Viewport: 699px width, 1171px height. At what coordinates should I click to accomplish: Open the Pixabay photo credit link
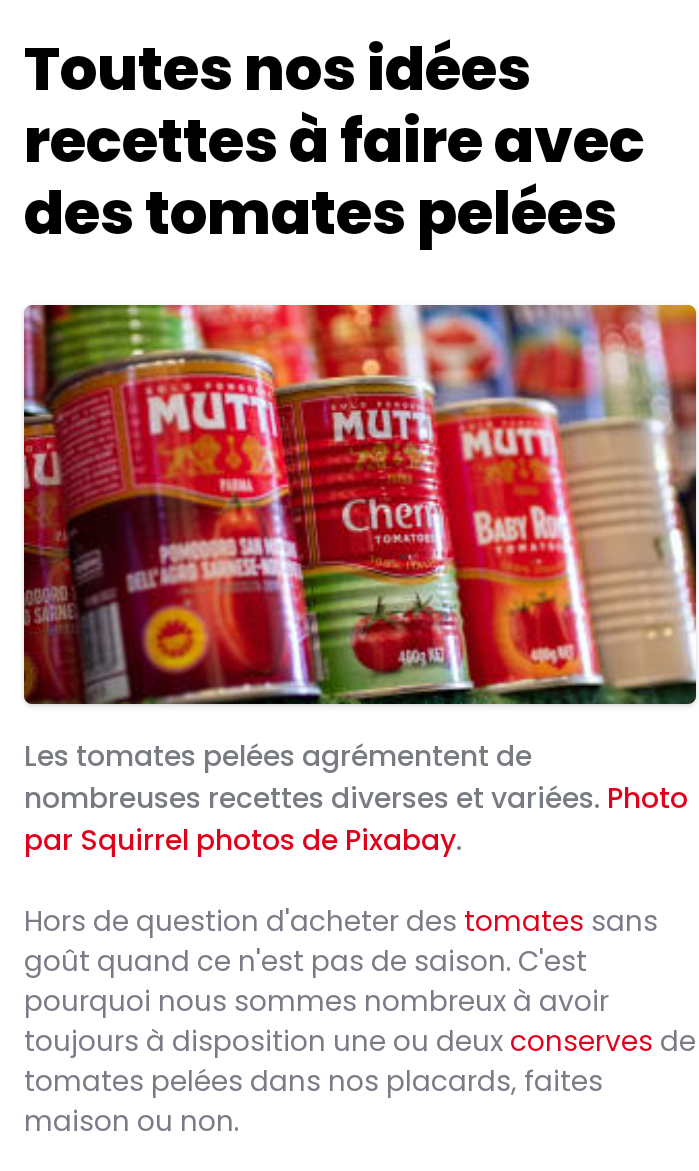tap(240, 840)
